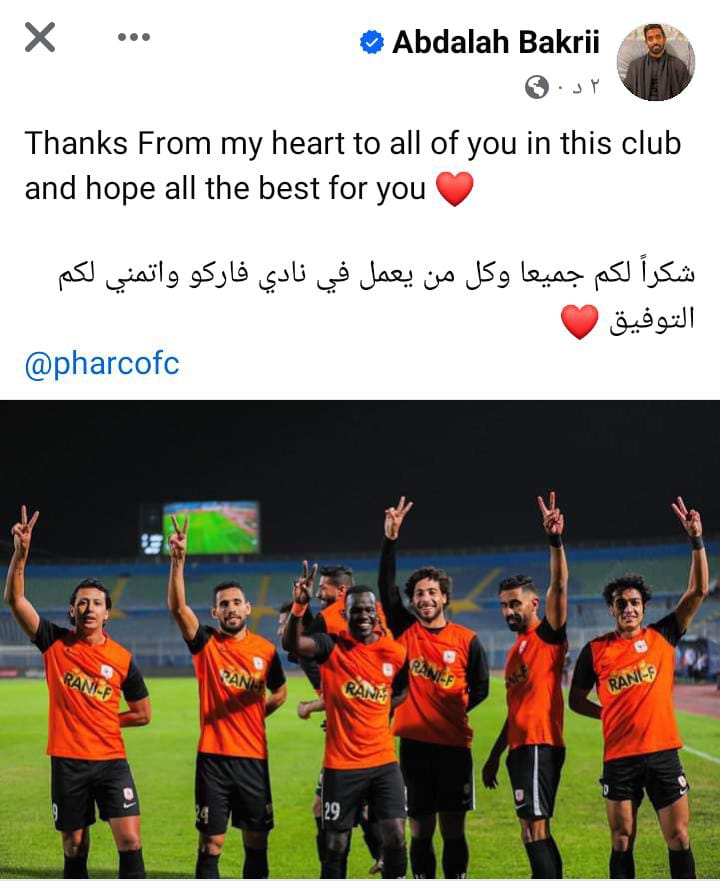
Task: View Abdalah Bakrii's profile picture
Action: pyautogui.click(x=655, y=61)
